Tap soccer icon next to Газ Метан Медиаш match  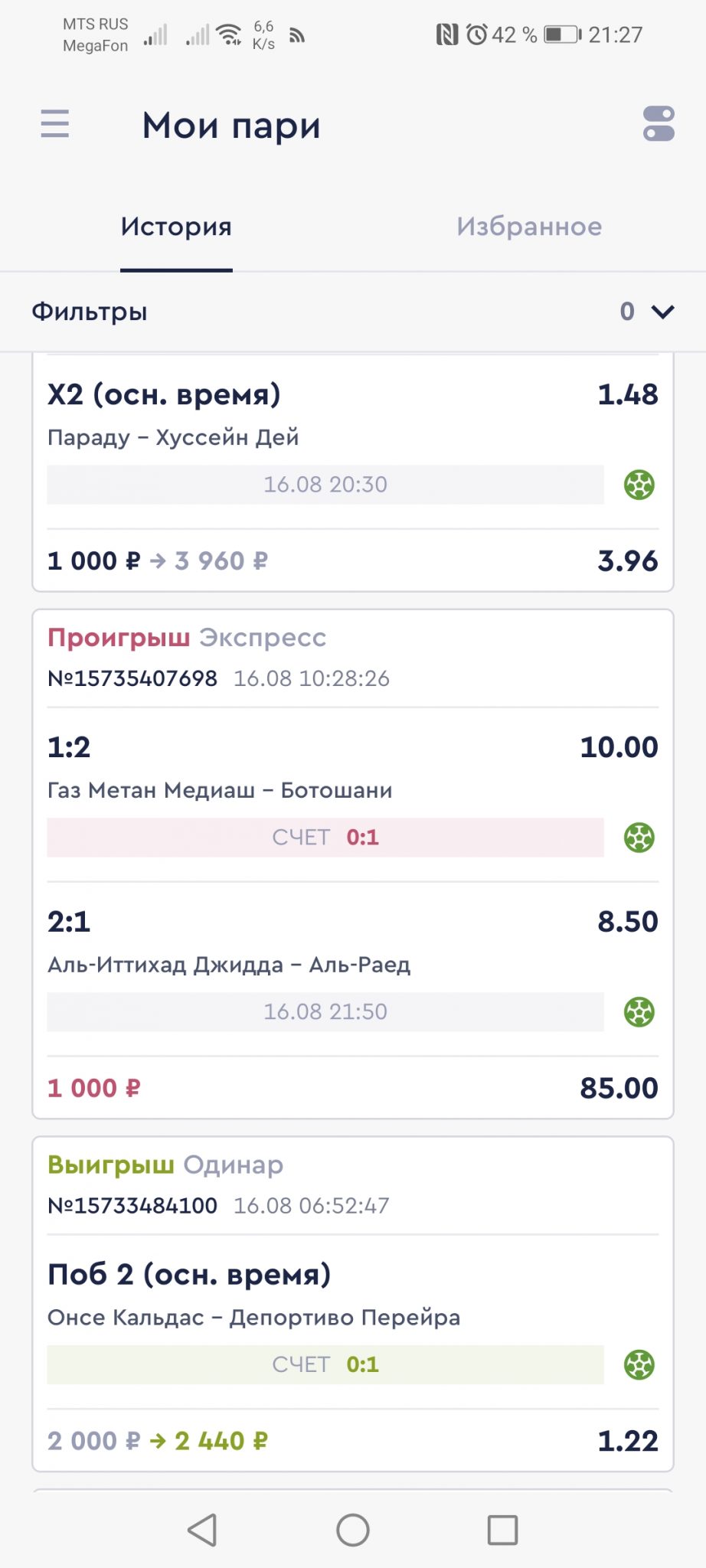coord(639,838)
